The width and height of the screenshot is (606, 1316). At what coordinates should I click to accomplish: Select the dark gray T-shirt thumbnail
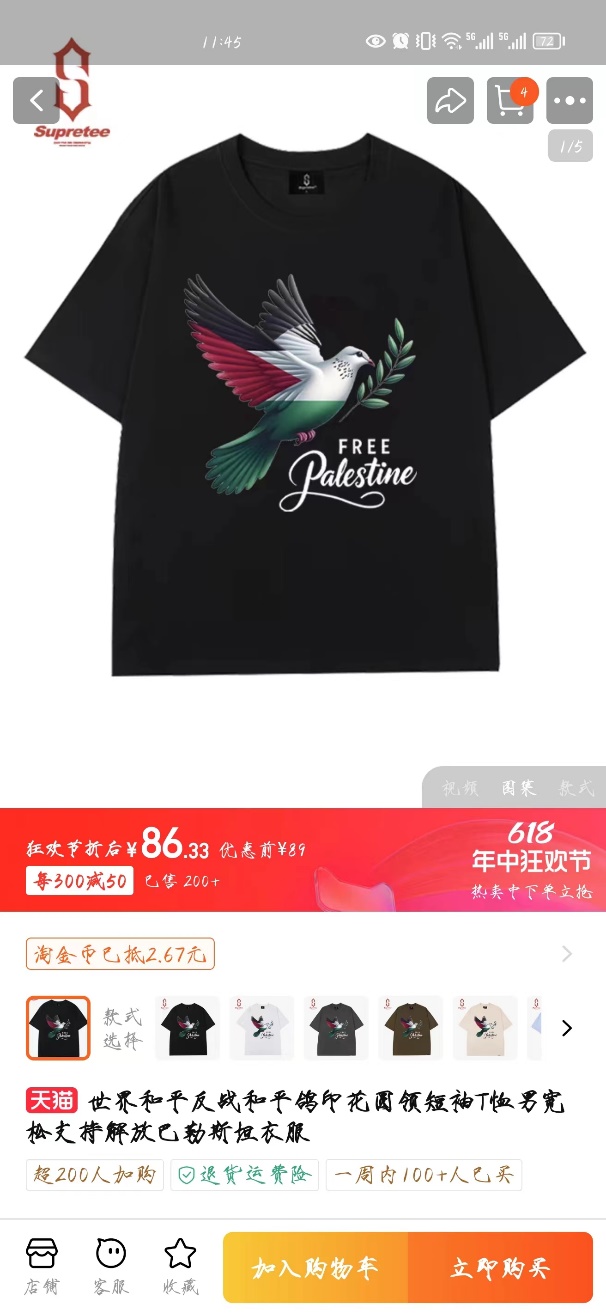pyautogui.click(x=336, y=1028)
